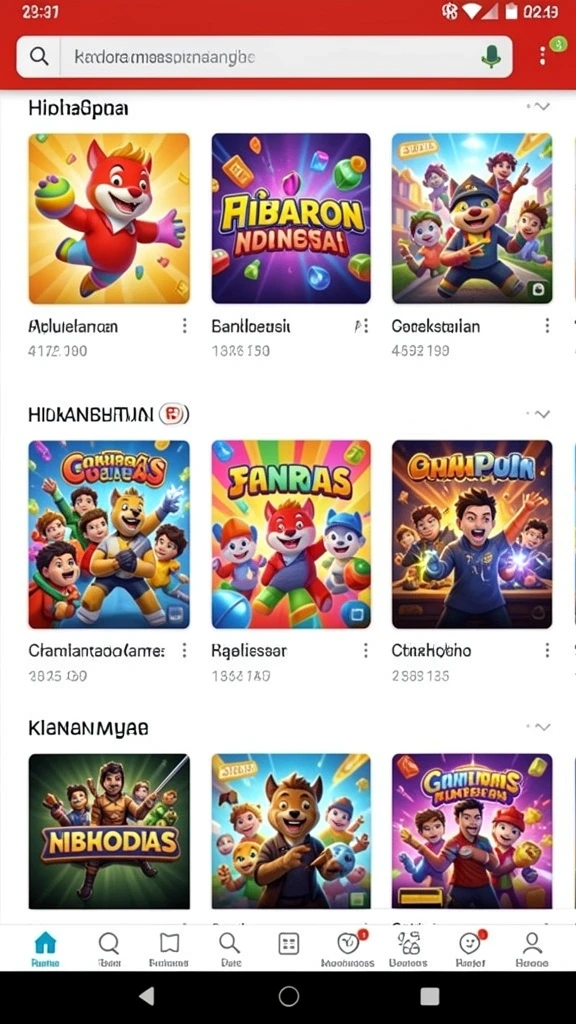Go back with the system back button
This screenshot has width=576, height=1024.
(147, 996)
